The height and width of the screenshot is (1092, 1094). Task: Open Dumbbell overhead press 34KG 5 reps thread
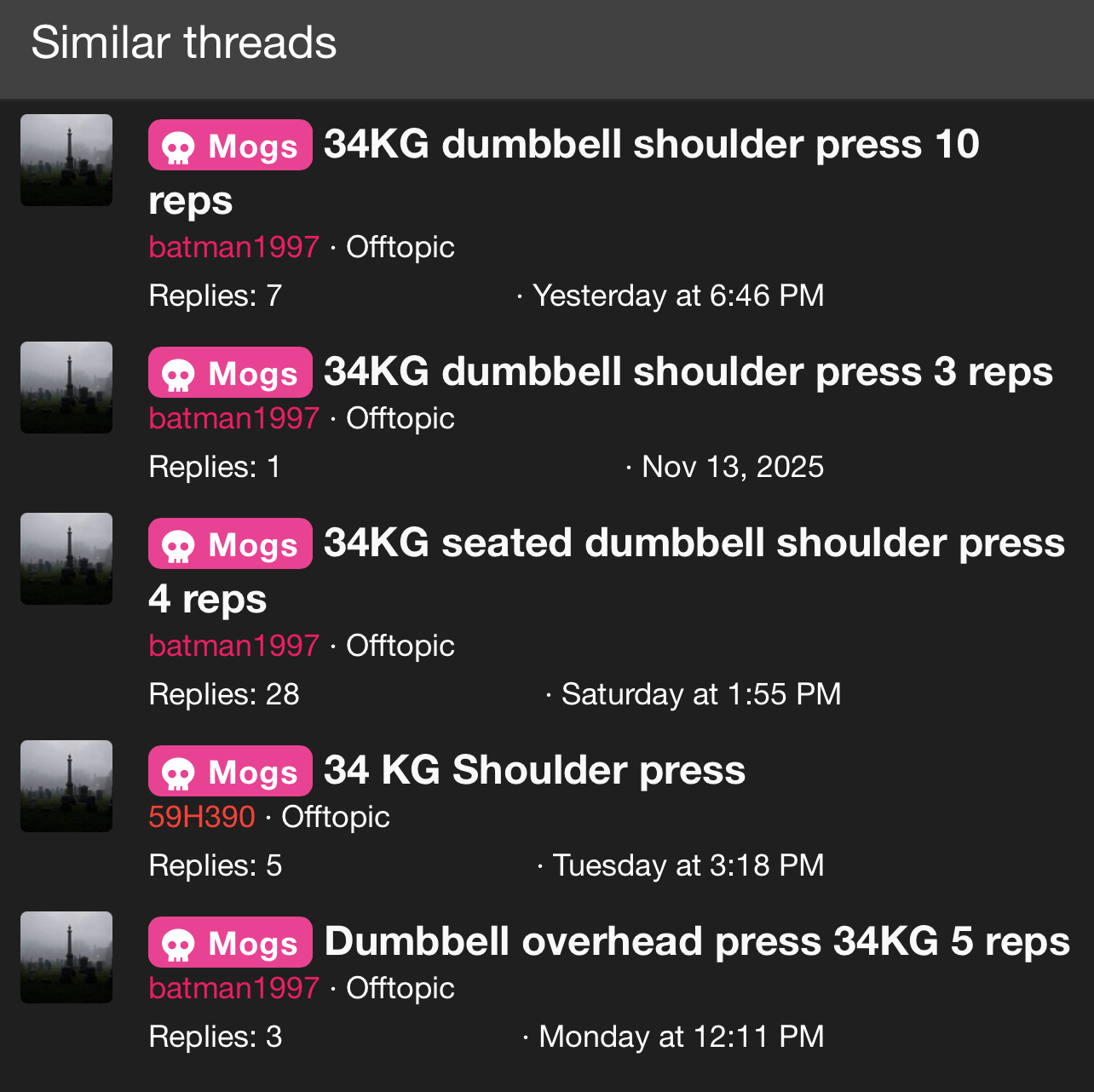(x=696, y=942)
